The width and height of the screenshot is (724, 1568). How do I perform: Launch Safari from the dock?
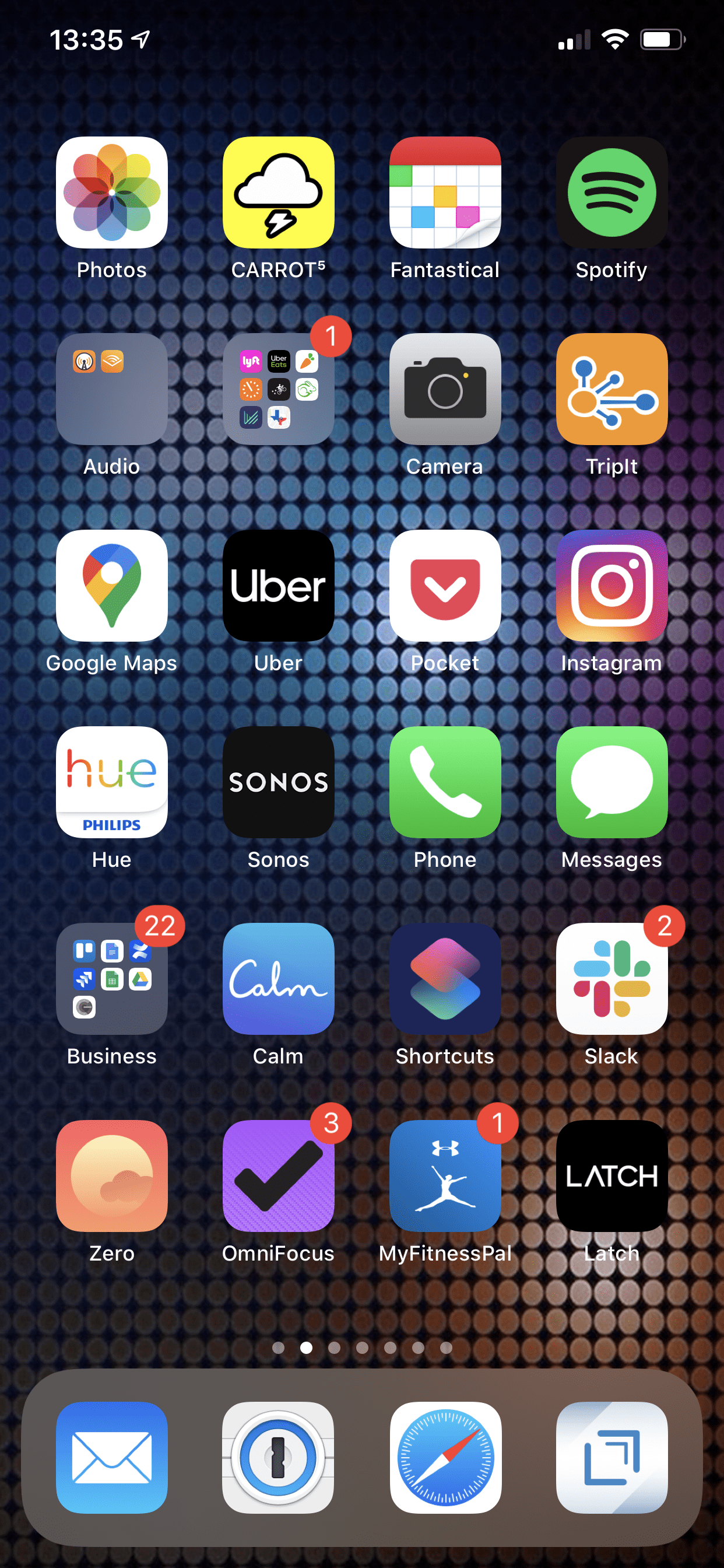point(445,1458)
